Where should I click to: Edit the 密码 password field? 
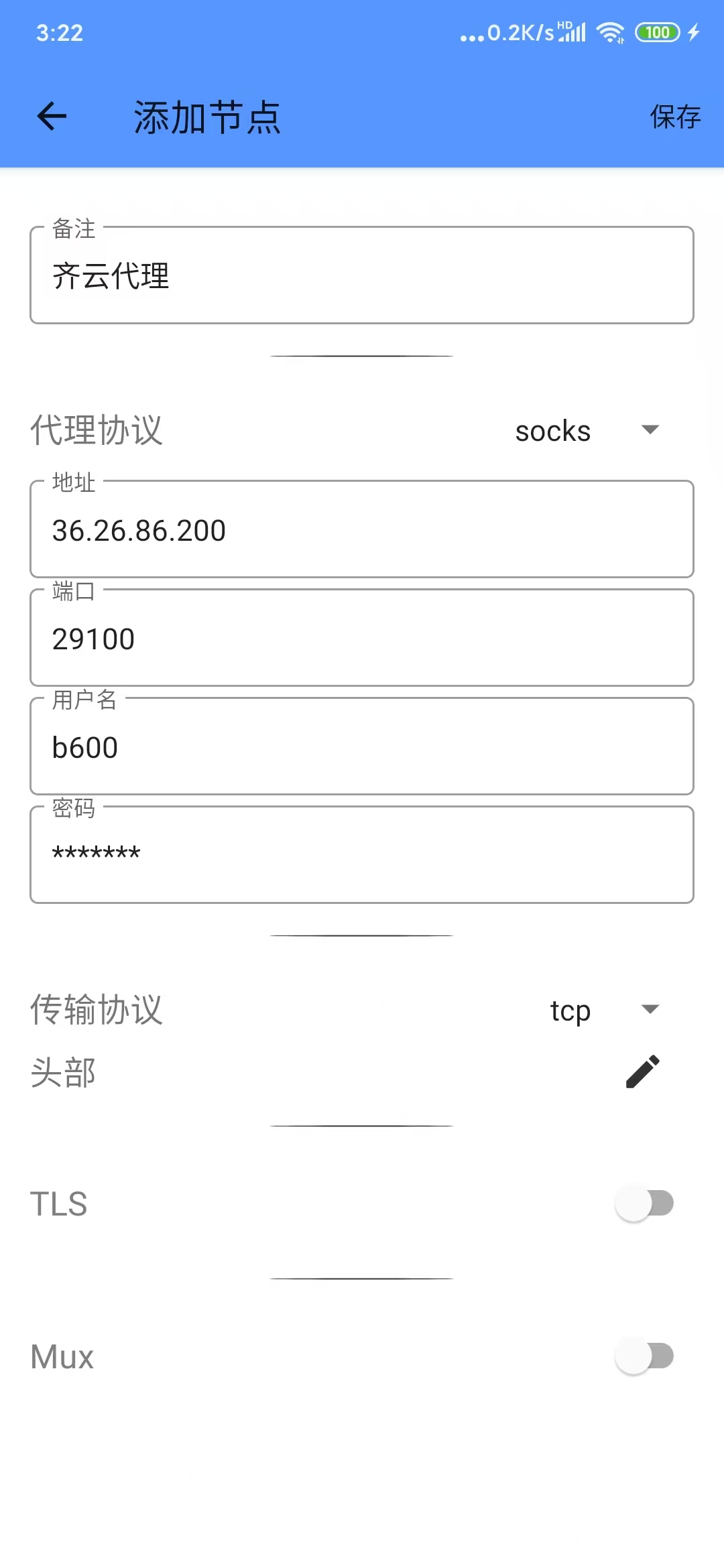pos(362,855)
